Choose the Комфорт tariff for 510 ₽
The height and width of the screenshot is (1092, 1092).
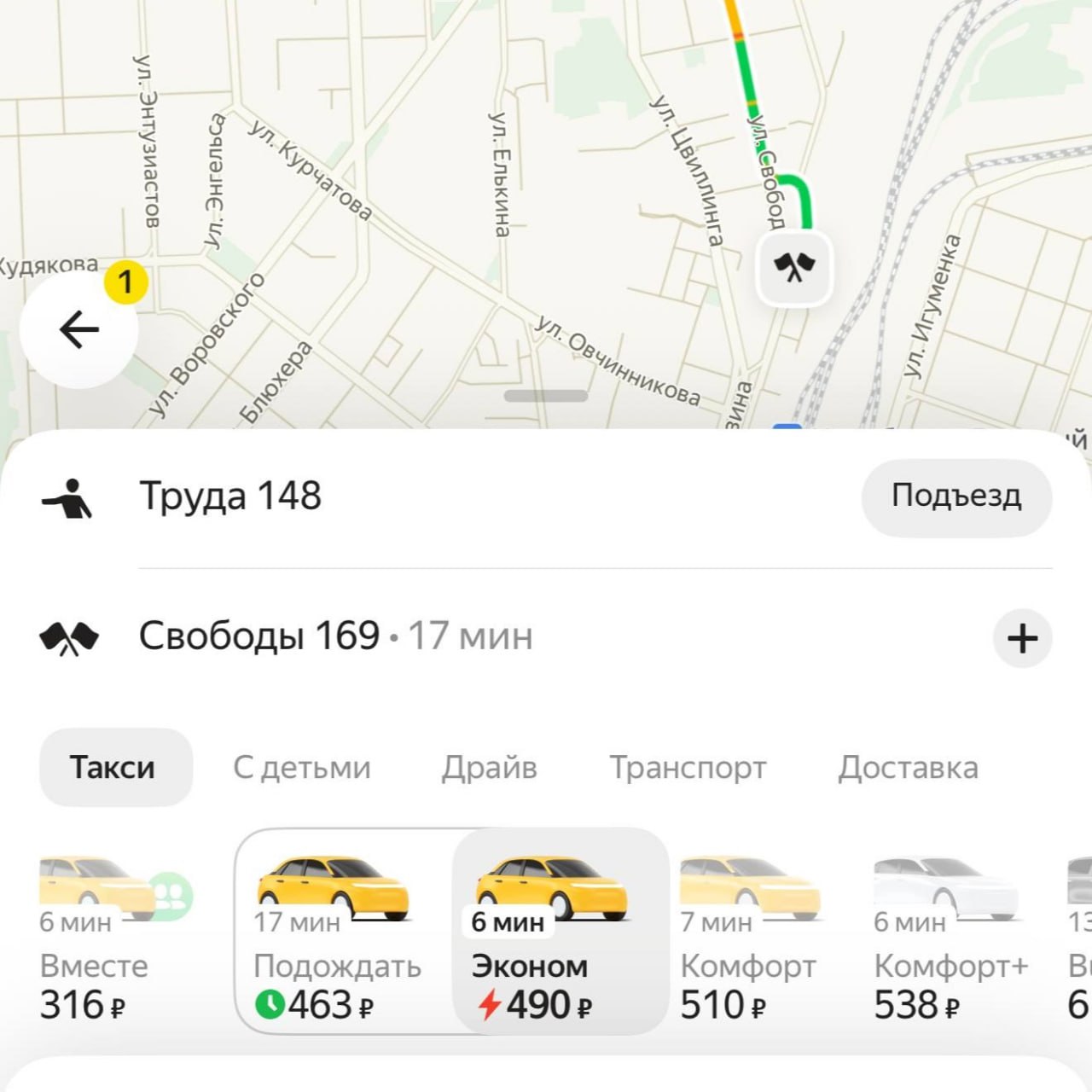pos(749,938)
